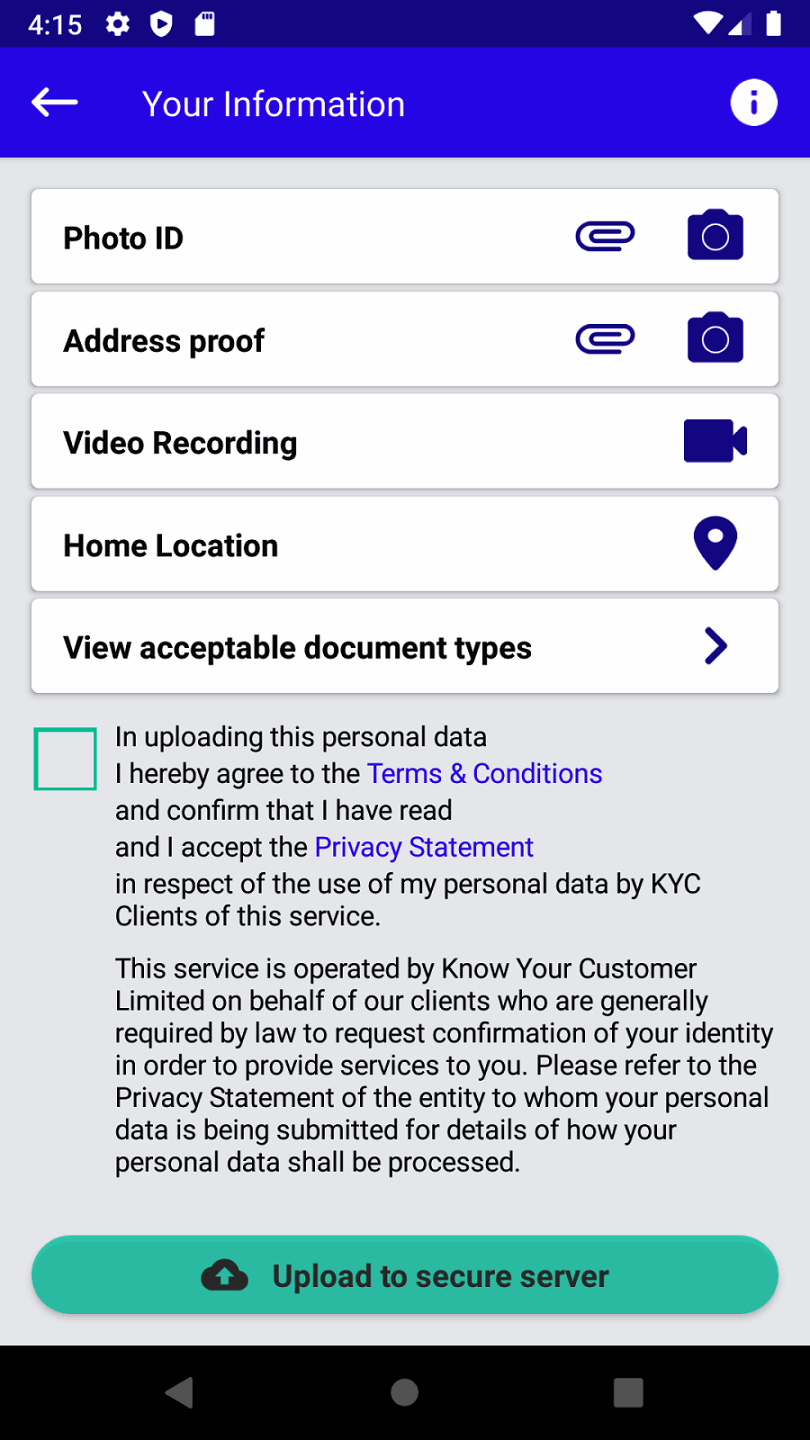Start Video Recording
The height and width of the screenshot is (1440, 810).
(715, 442)
